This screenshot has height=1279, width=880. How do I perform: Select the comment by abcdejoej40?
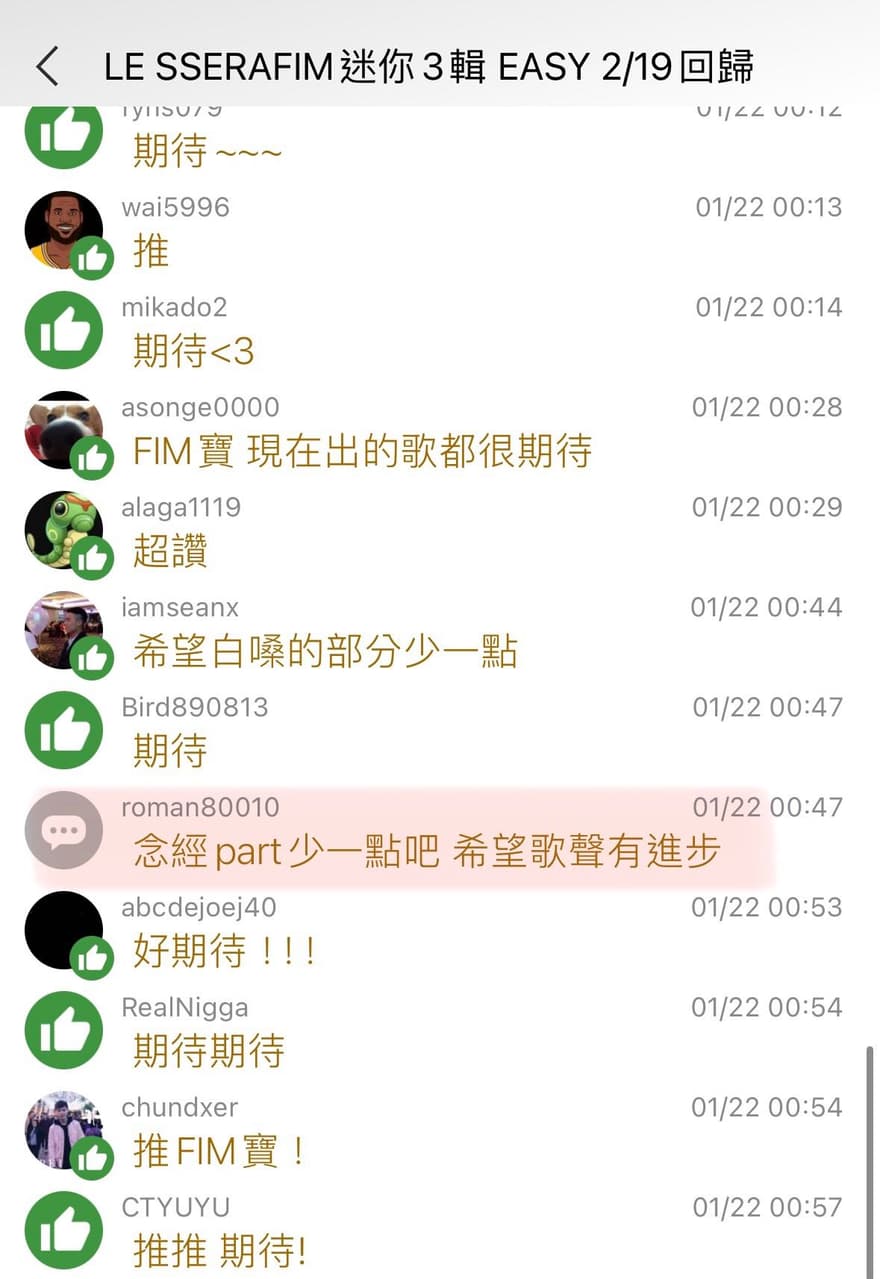pyautogui.click(x=225, y=951)
